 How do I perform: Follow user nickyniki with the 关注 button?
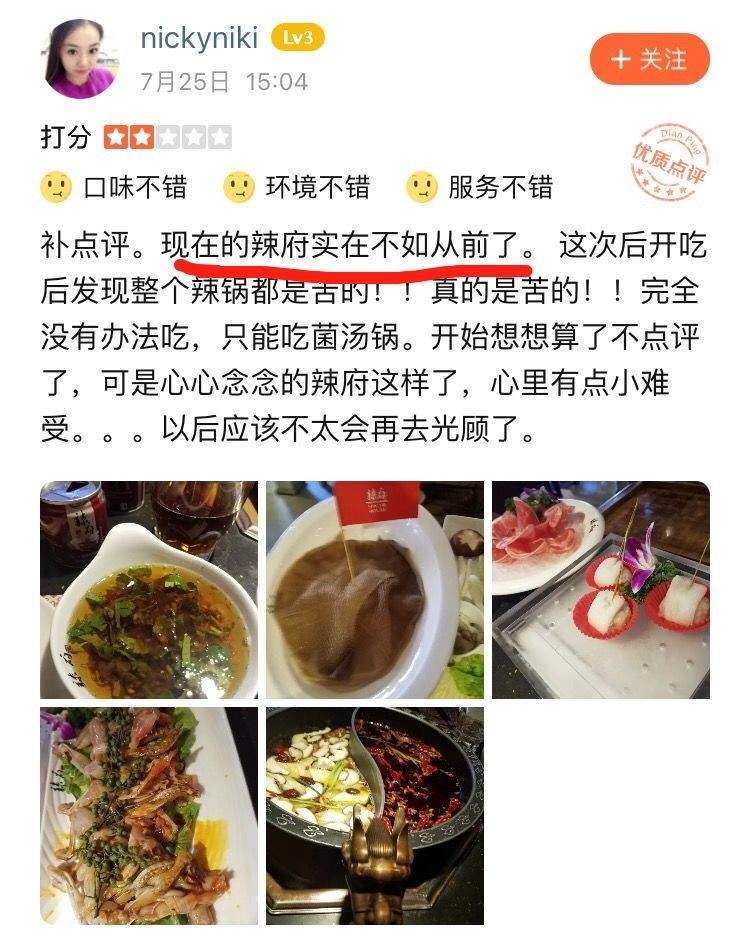pyautogui.click(x=649, y=60)
